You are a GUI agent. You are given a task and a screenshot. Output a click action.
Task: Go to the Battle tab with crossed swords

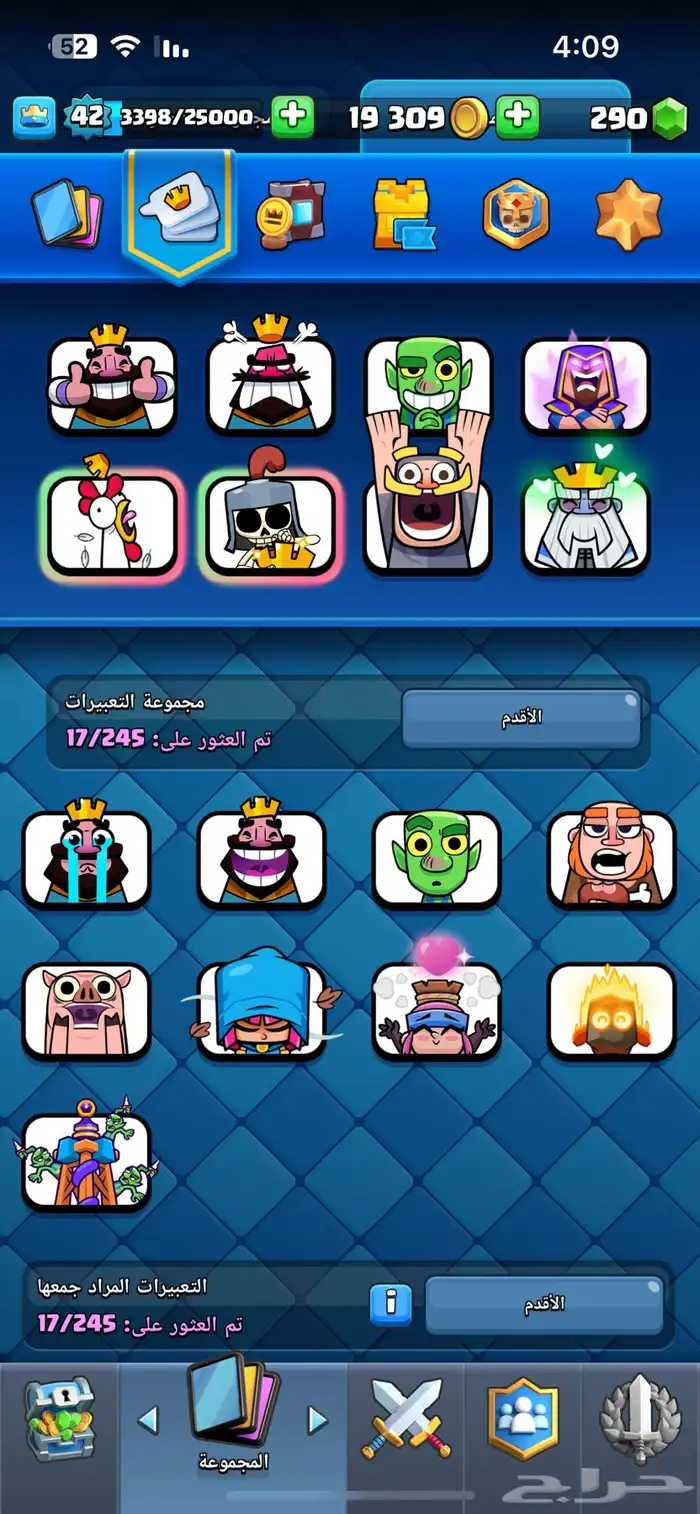point(406,1418)
